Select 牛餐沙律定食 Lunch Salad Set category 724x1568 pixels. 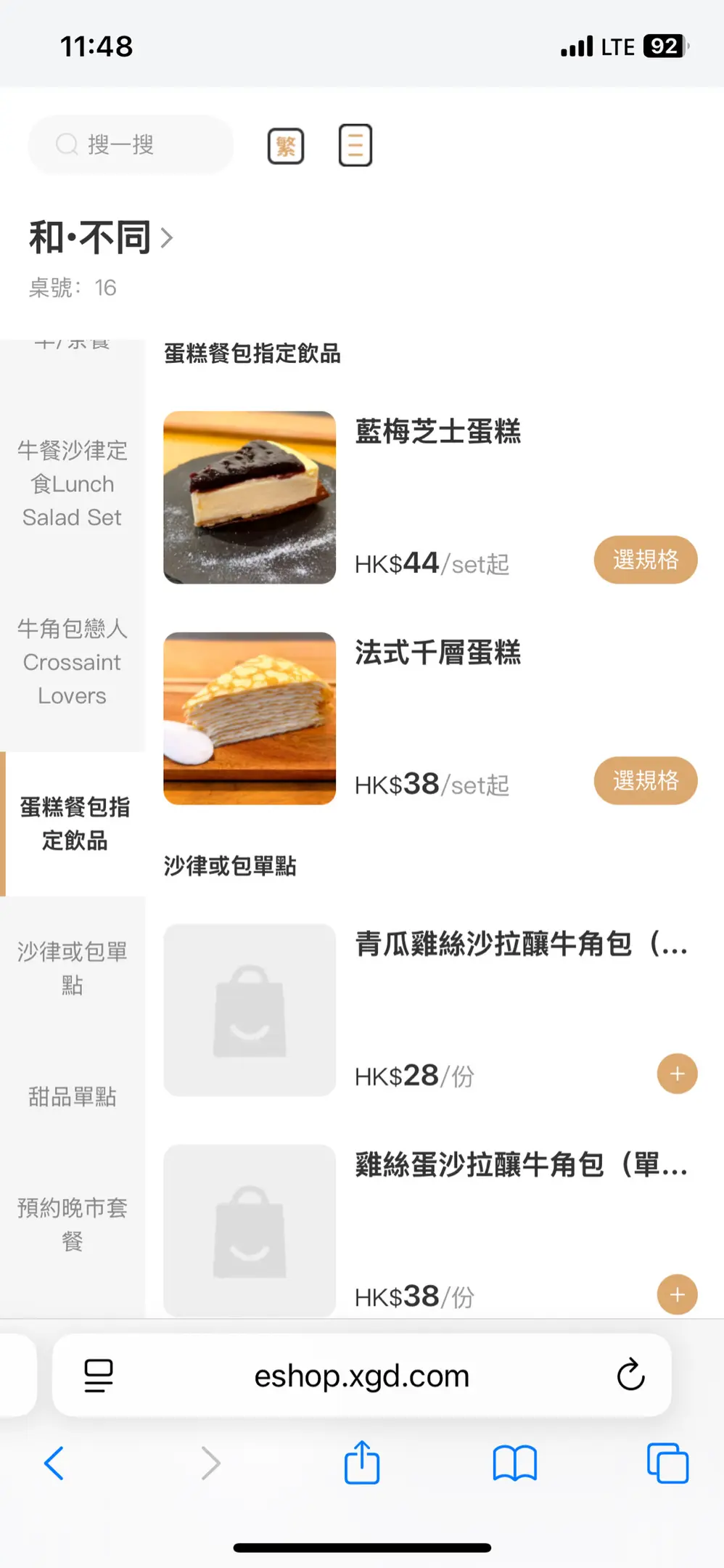pyautogui.click(x=73, y=483)
